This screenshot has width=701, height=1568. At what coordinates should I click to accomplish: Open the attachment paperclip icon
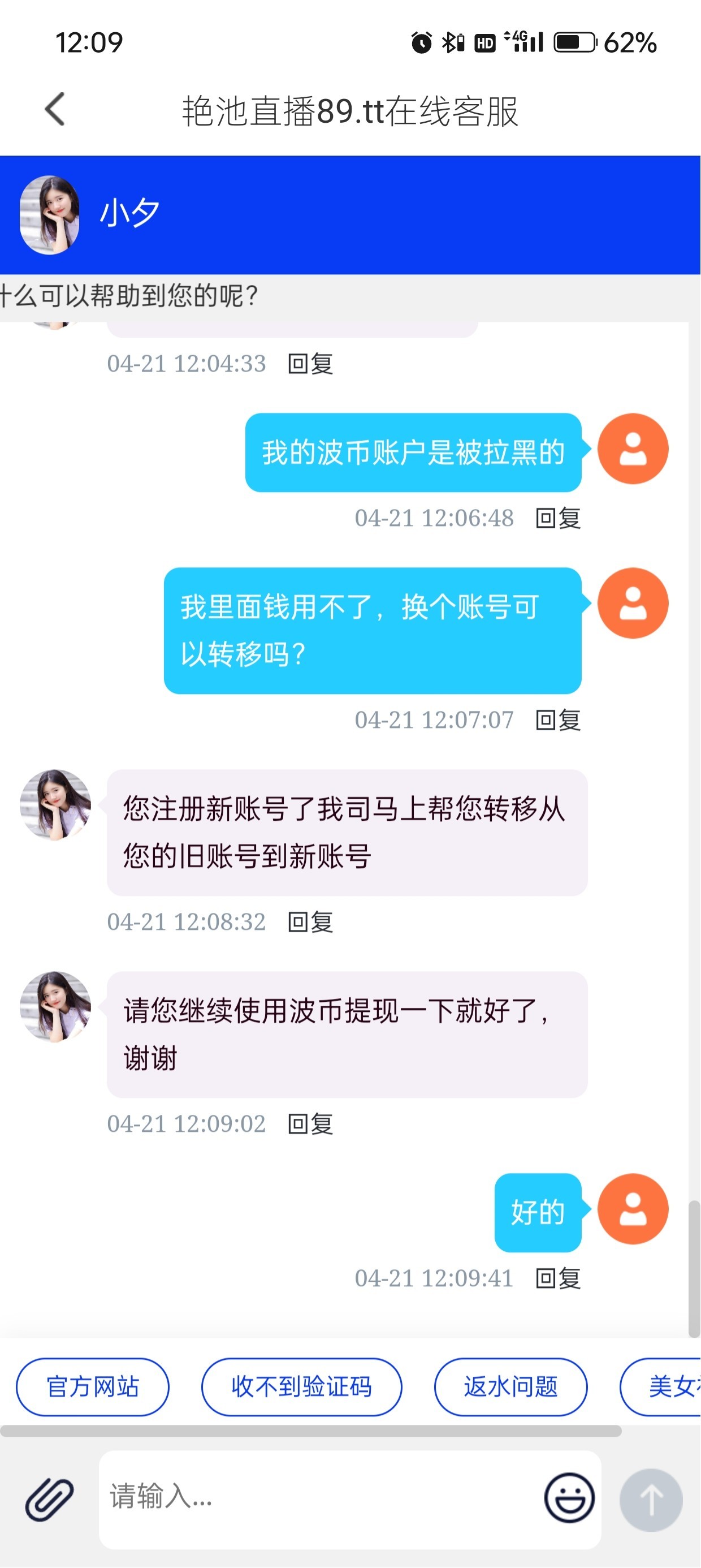click(49, 1498)
